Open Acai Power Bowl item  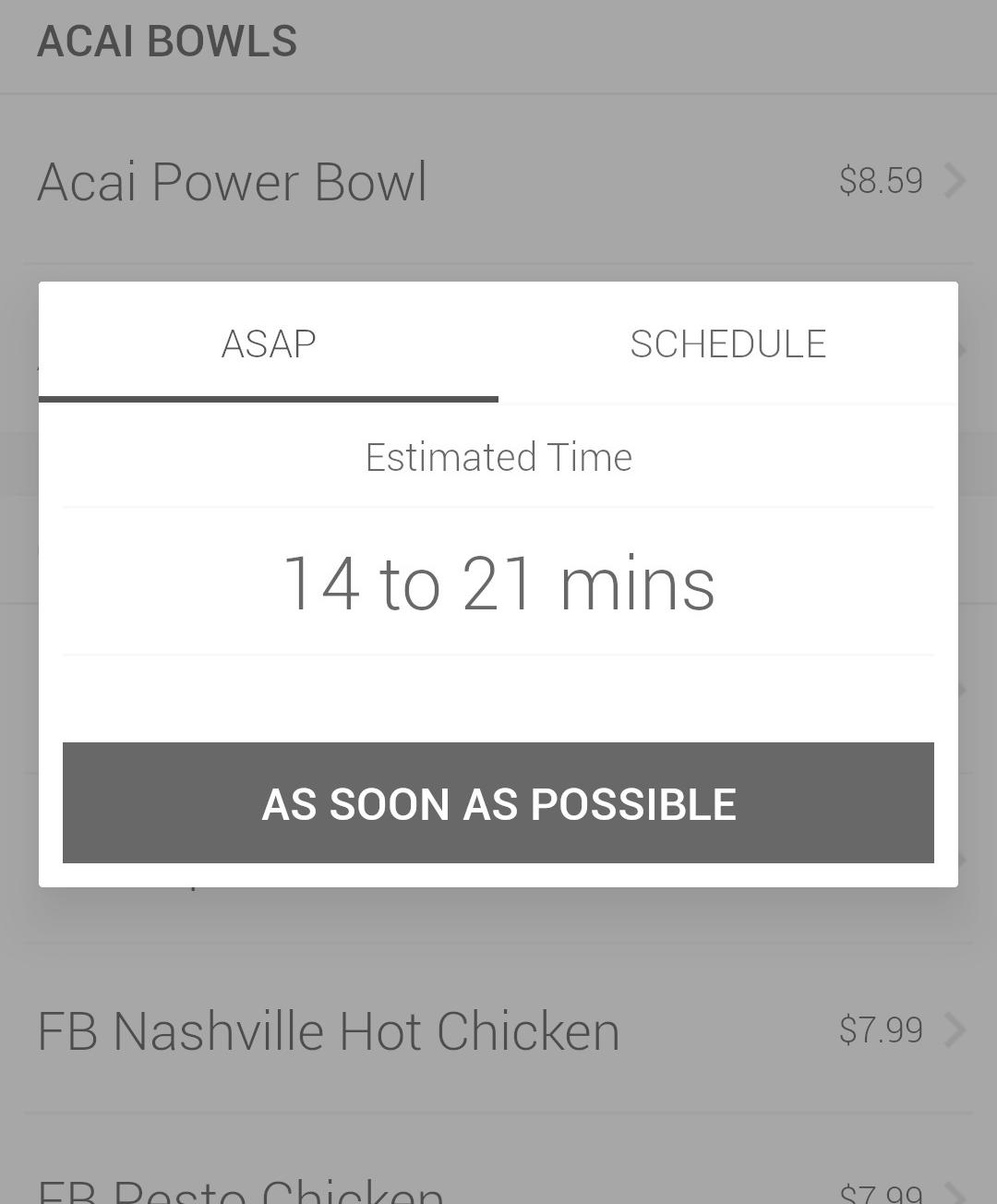coord(498,181)
